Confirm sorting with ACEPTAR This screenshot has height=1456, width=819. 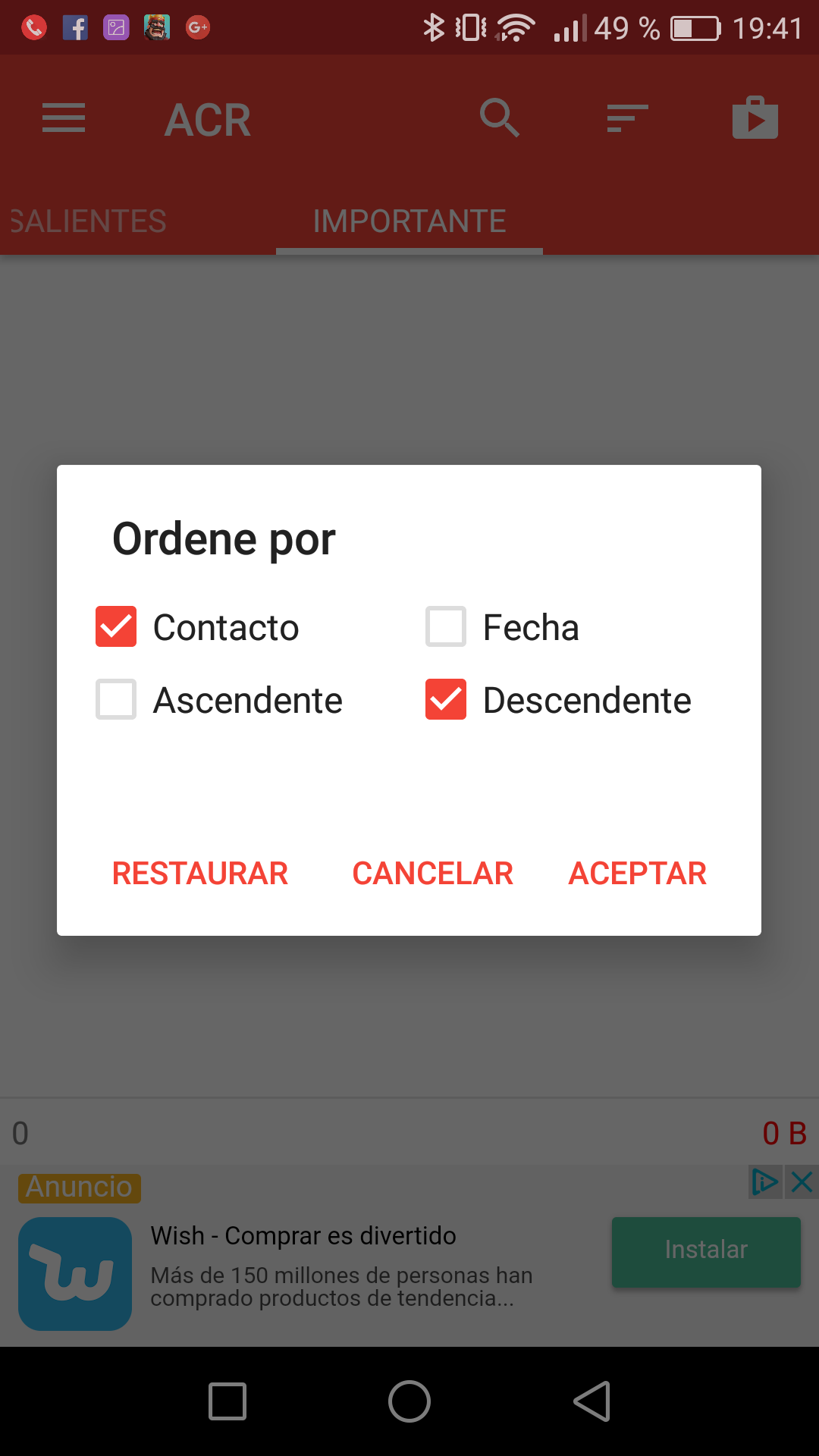[x=637, y=874]
